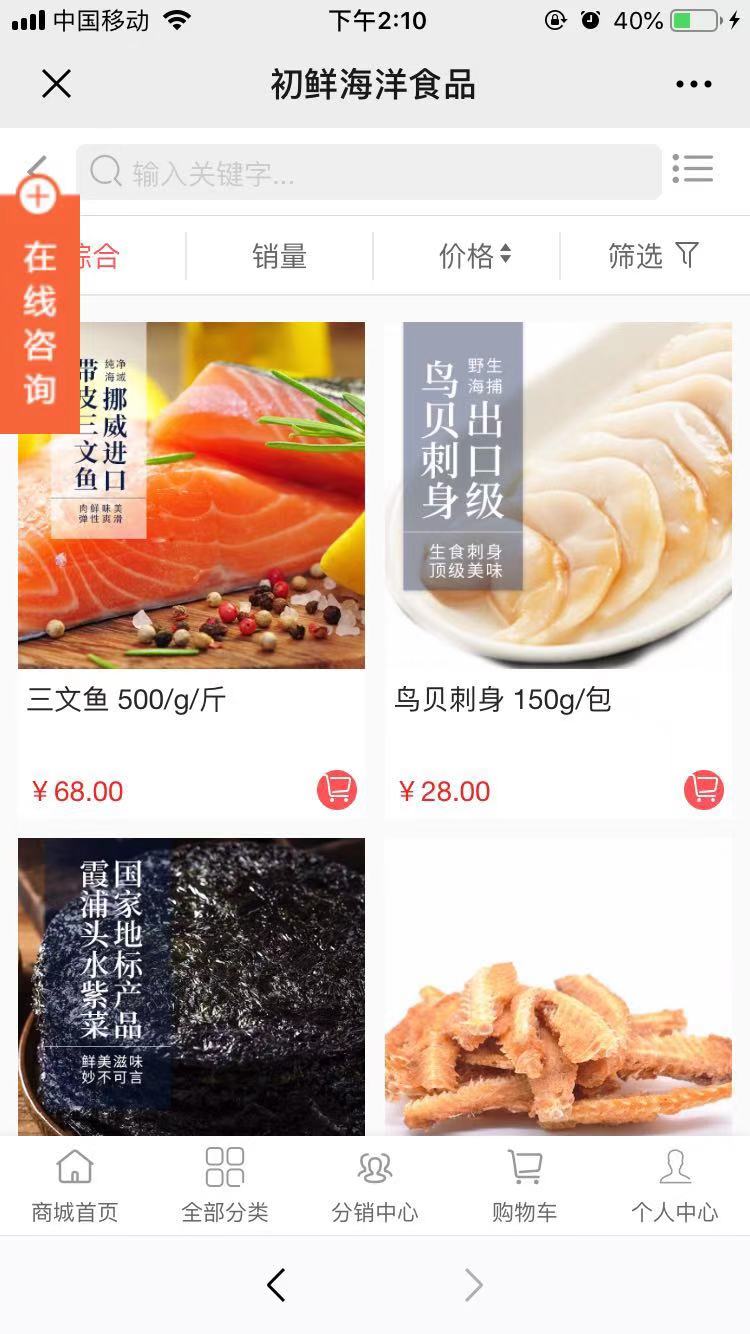The width and height of the screenshot is (750, 1334).
Task: Close the 初鲜海洋食品 page
Action: (57, 84)
